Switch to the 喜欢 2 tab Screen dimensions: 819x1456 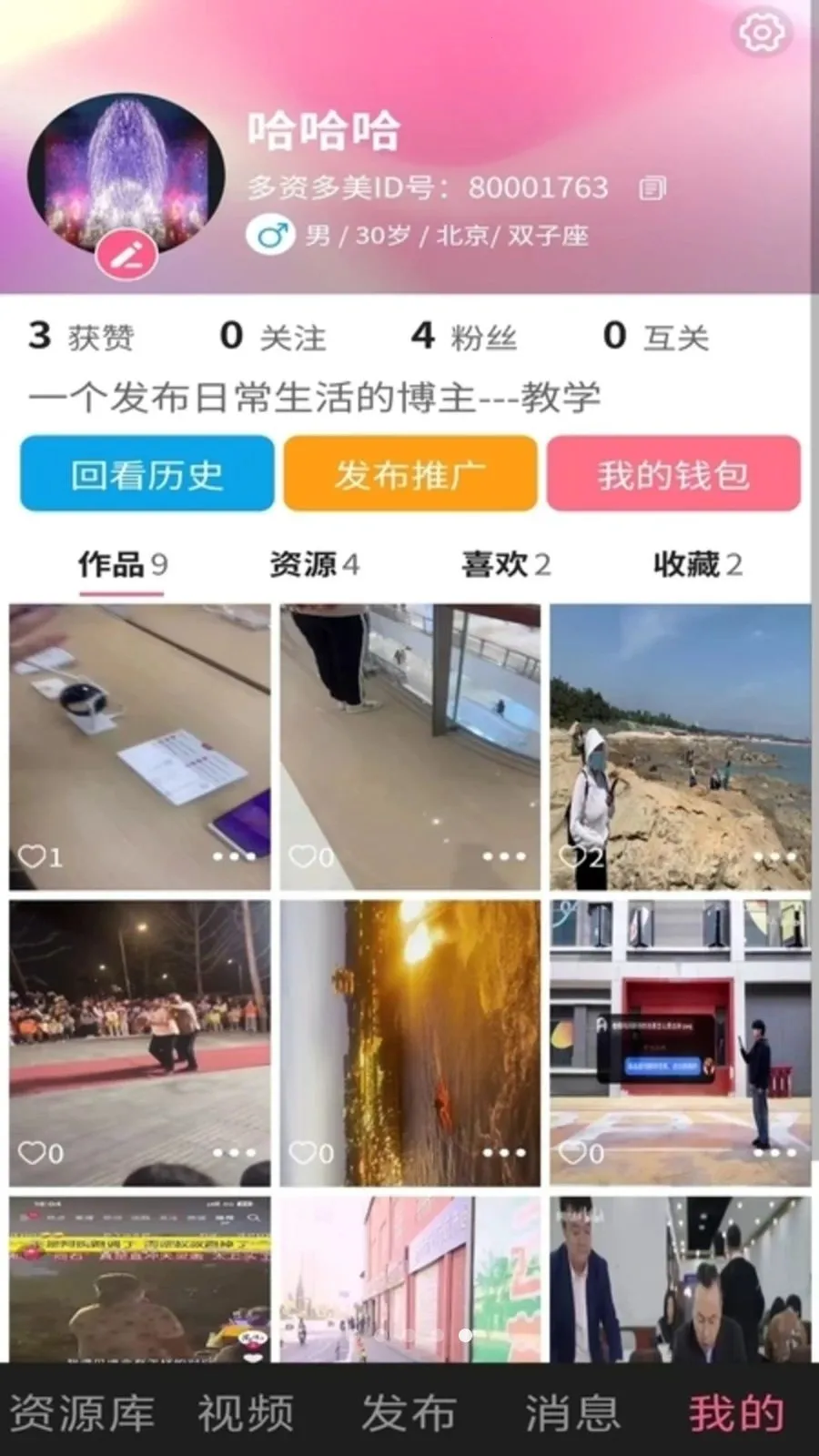point(506,564)
